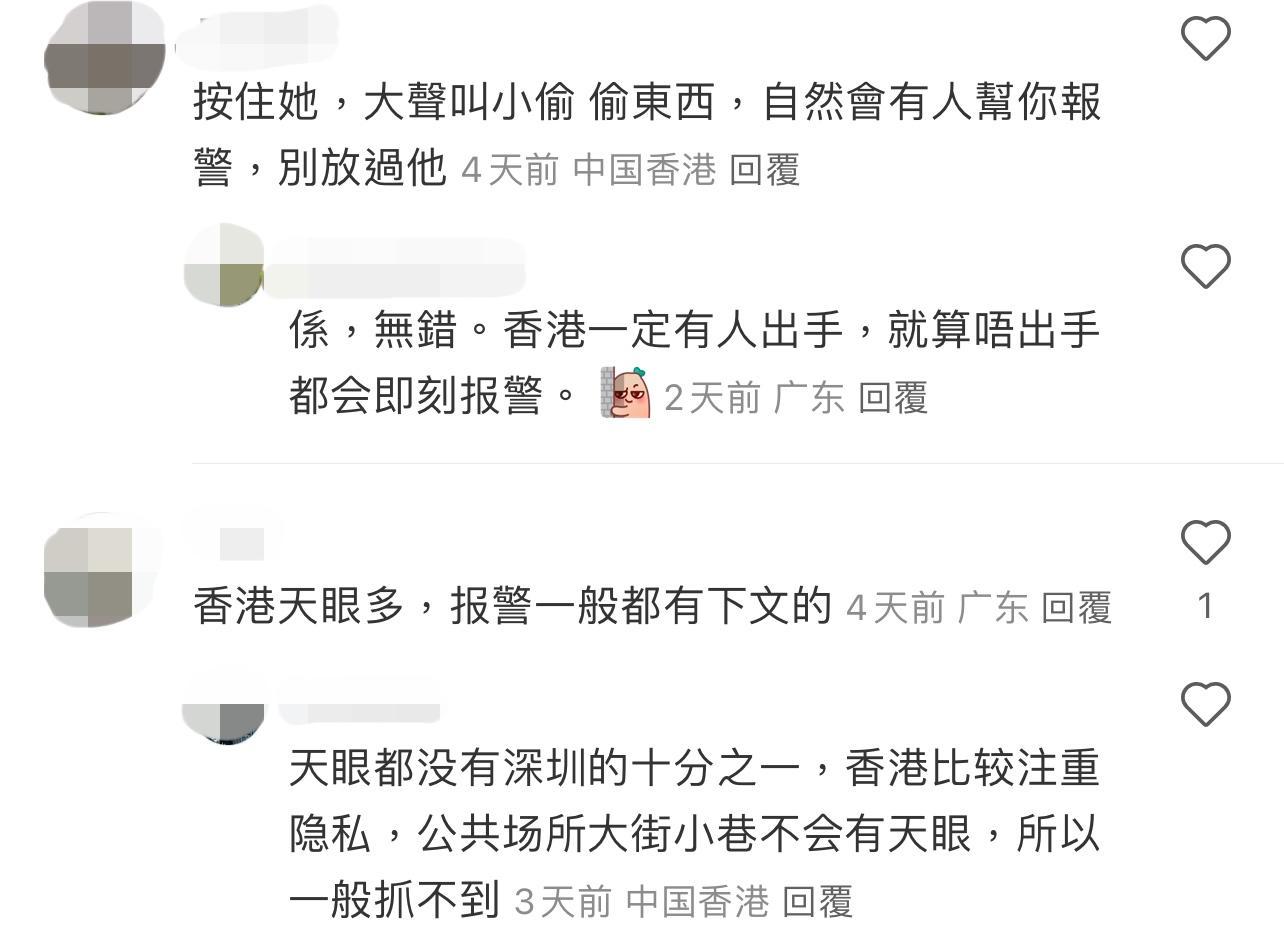The height and width of the screenshot is (929, 1284).
Task: Like the comment starting with 按住她
Action: (1205, 39)
